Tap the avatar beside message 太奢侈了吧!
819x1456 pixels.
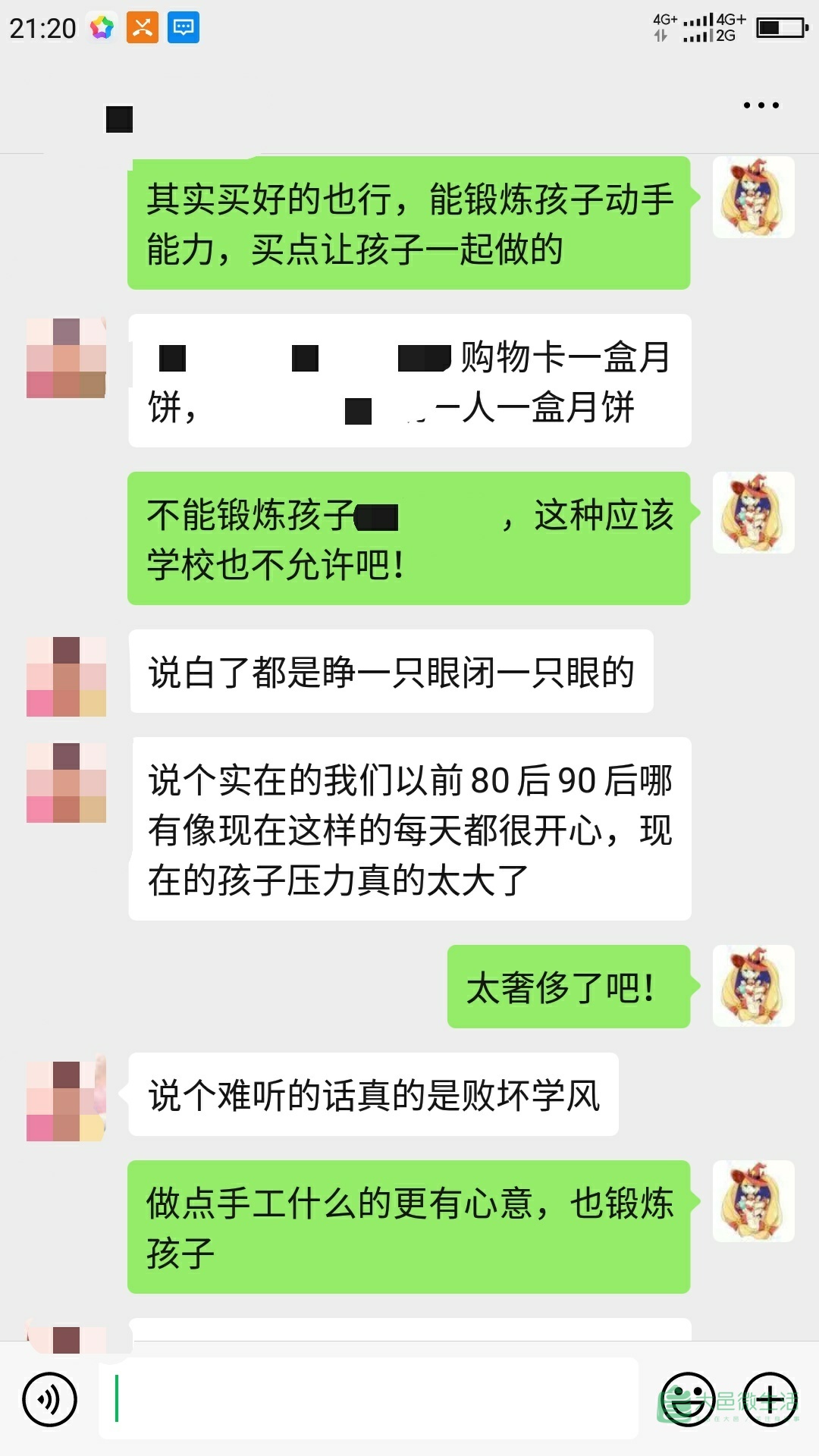coord(753,986)
